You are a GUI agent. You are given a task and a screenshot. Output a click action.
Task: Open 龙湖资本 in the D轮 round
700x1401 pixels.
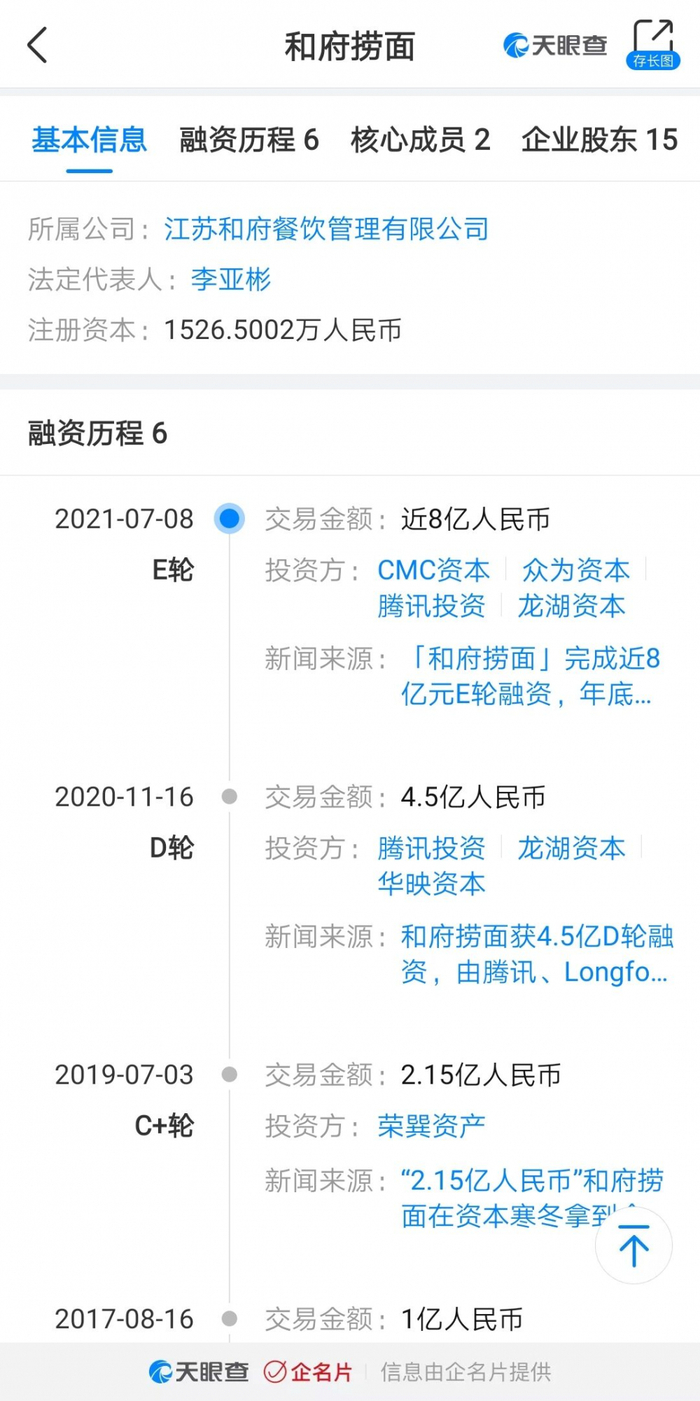(571, 848)
